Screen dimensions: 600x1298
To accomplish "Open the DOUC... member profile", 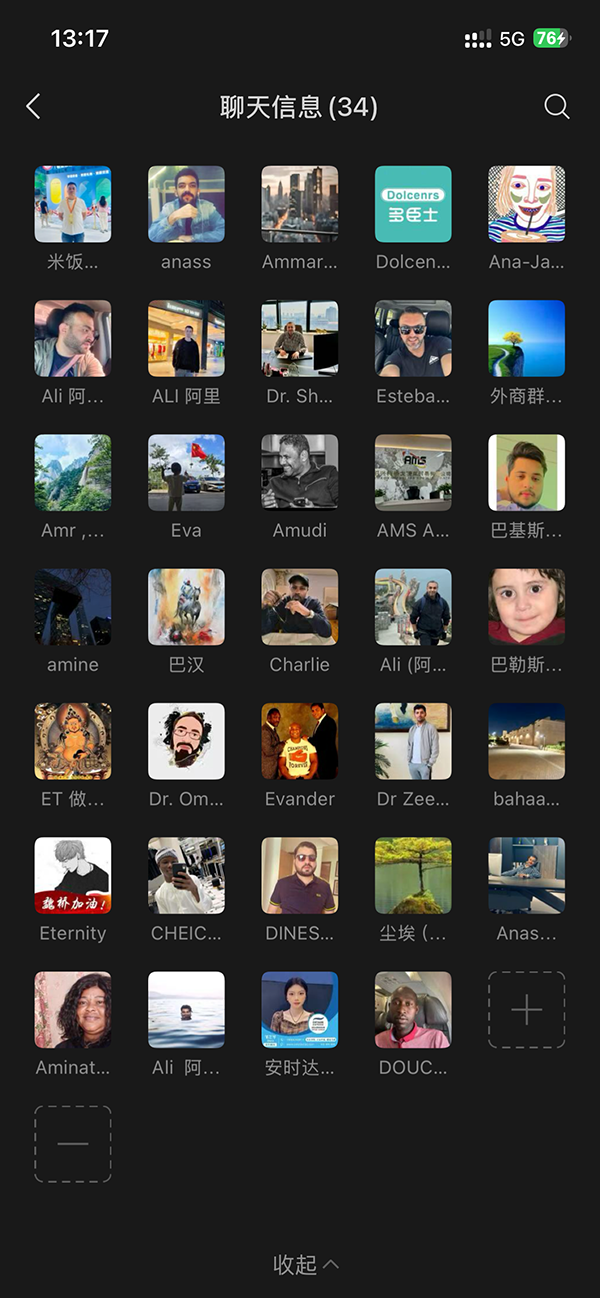I will point(413,1010).
